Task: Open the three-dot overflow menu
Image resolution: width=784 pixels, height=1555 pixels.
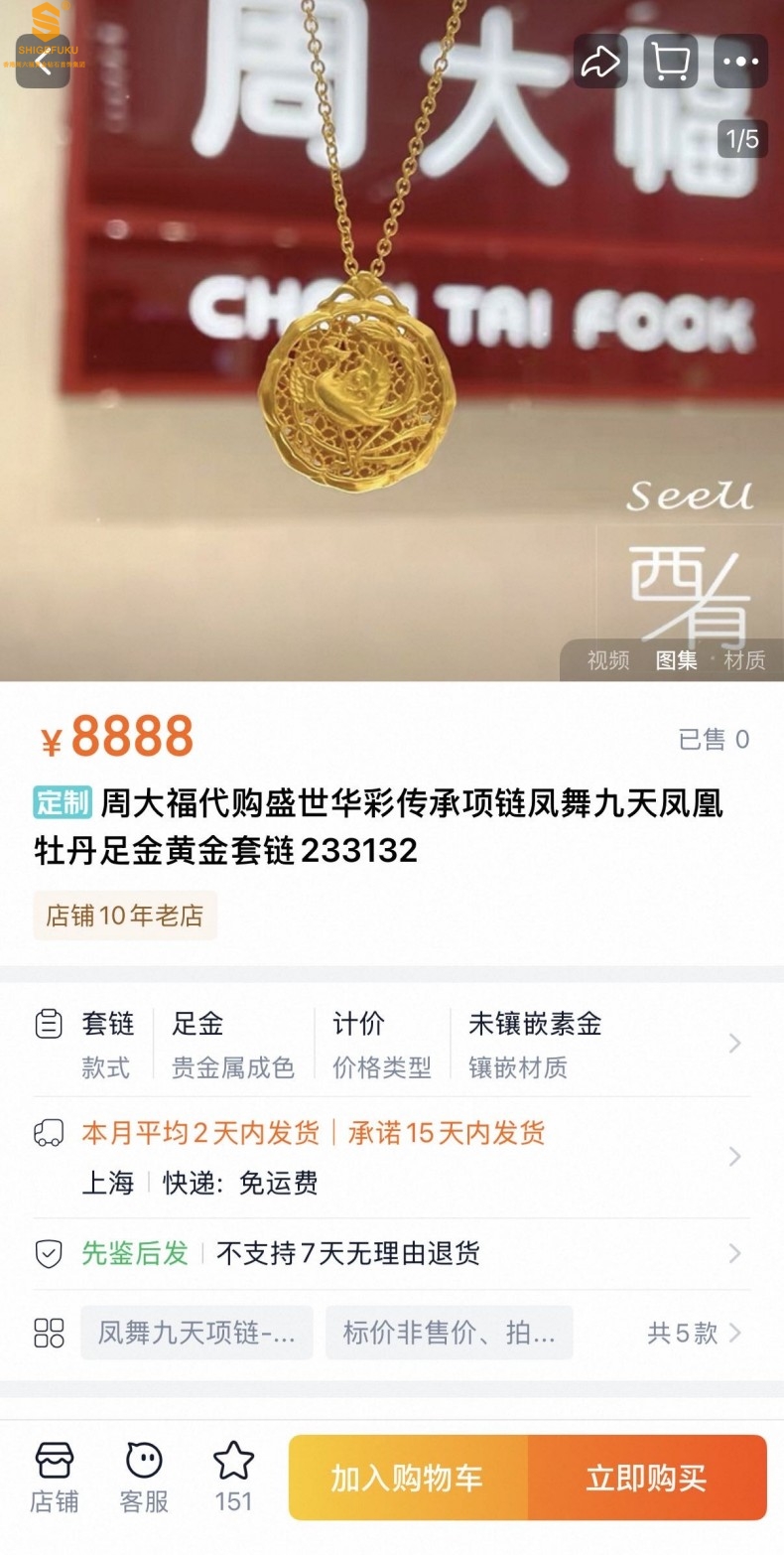Action: click(x=740, y=62)
